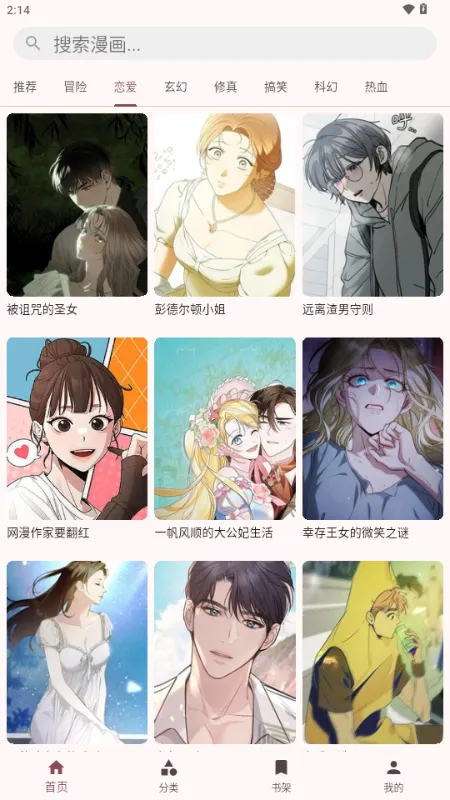Switch to the 修真 tab

coord(226,87)
